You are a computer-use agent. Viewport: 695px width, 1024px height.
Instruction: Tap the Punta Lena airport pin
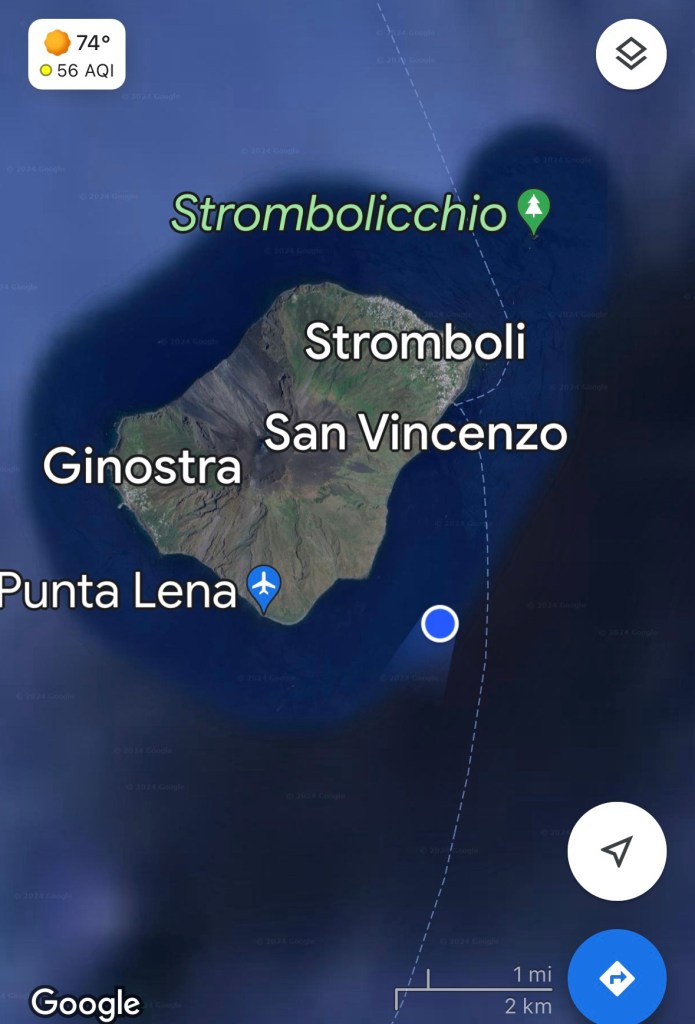tap(264, 587)
